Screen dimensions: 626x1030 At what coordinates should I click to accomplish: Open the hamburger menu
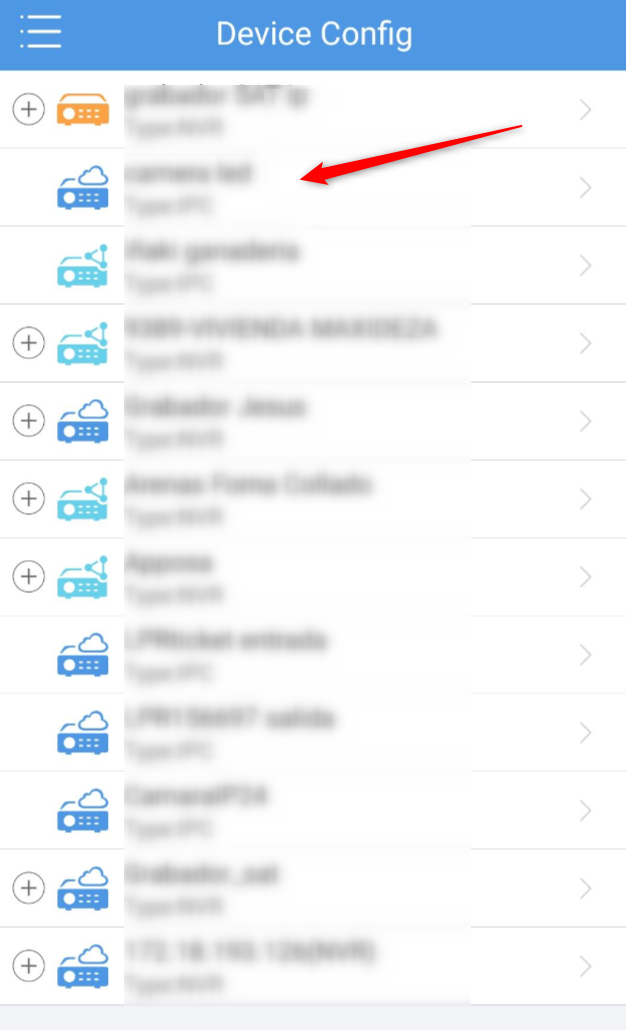(40, 32)
